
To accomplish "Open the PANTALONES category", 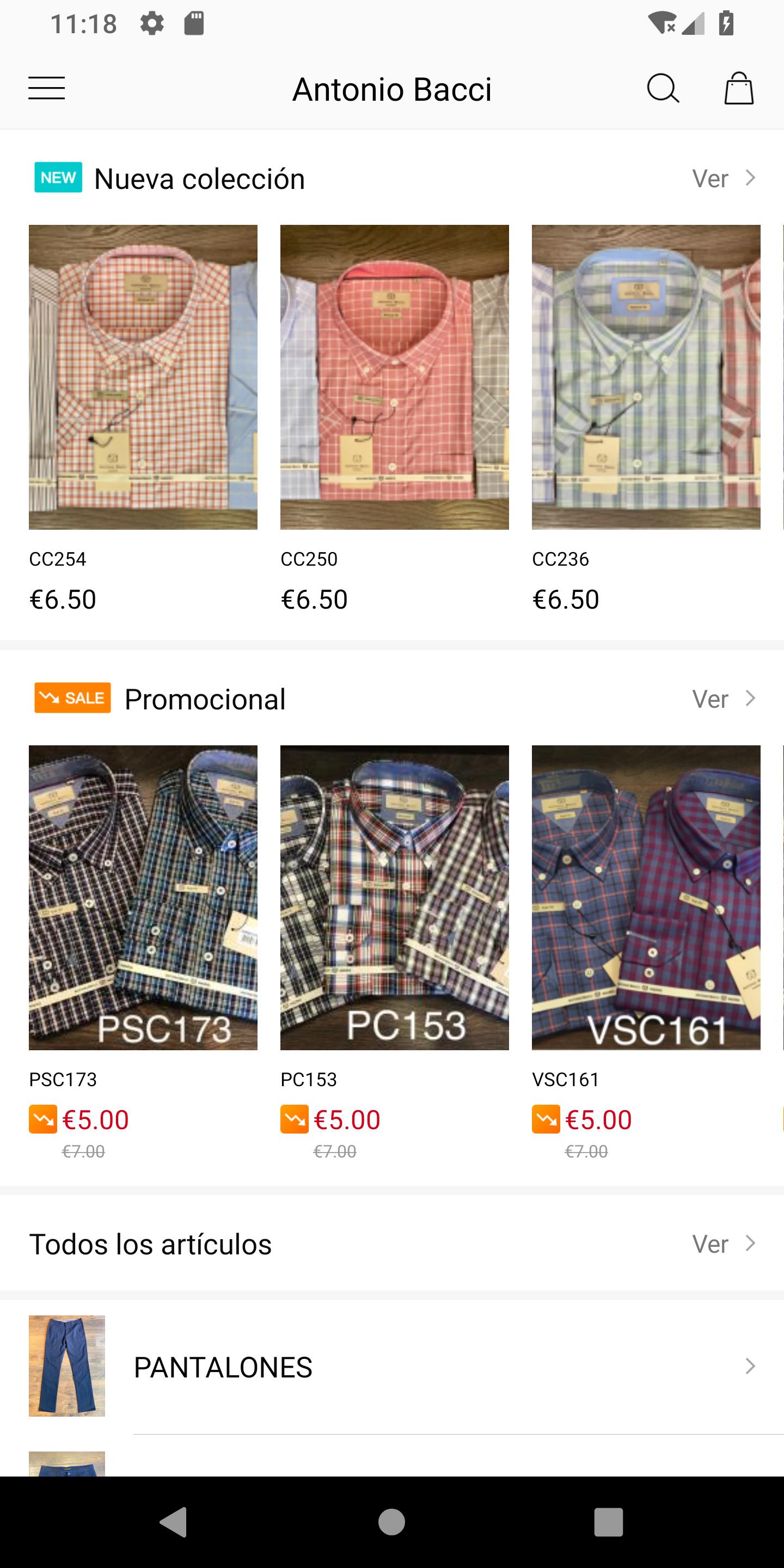I will coord(392,1367).
